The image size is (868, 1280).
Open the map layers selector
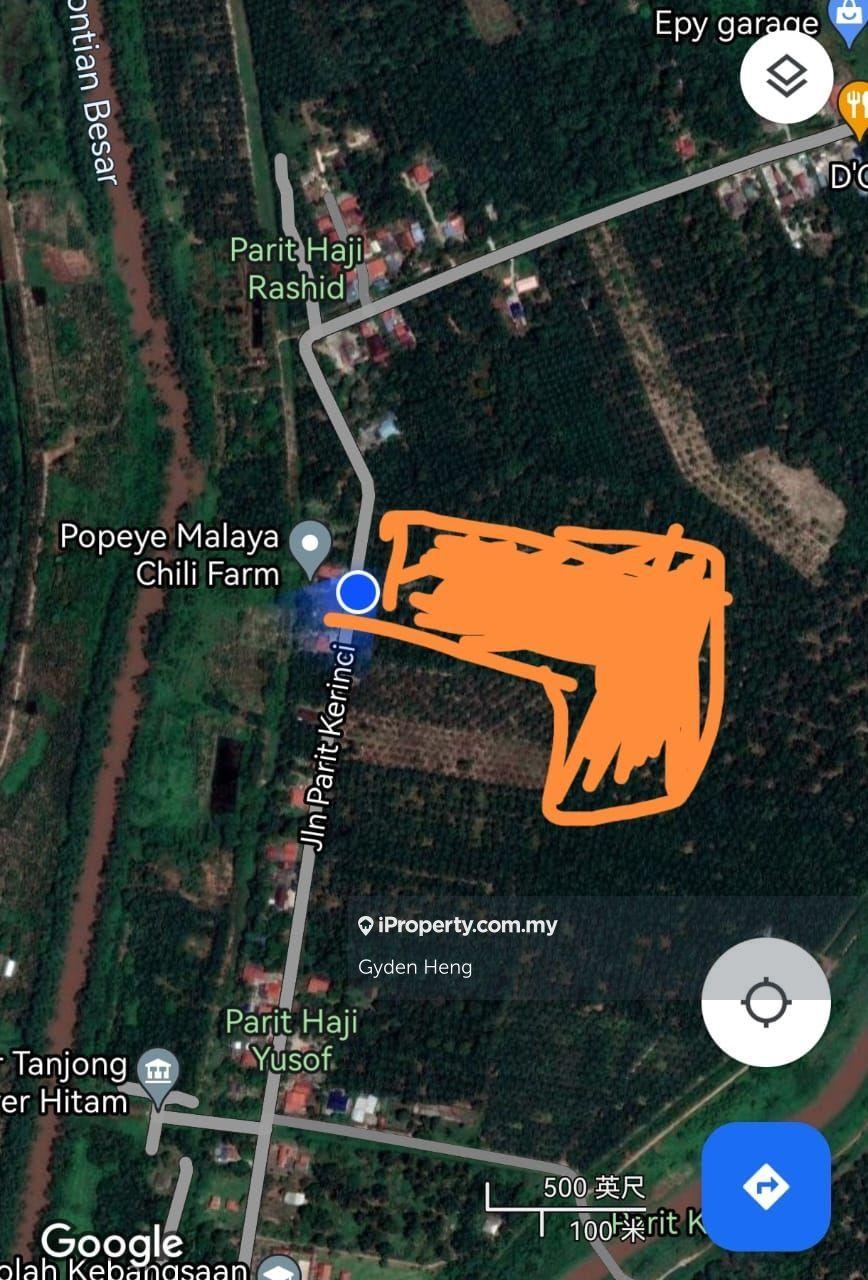(786, 77)
